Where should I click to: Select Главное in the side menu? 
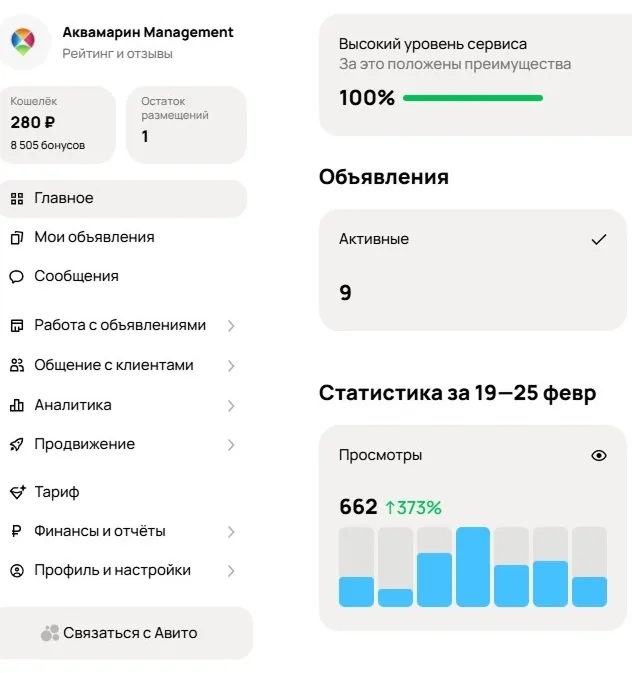click(123, 199)
